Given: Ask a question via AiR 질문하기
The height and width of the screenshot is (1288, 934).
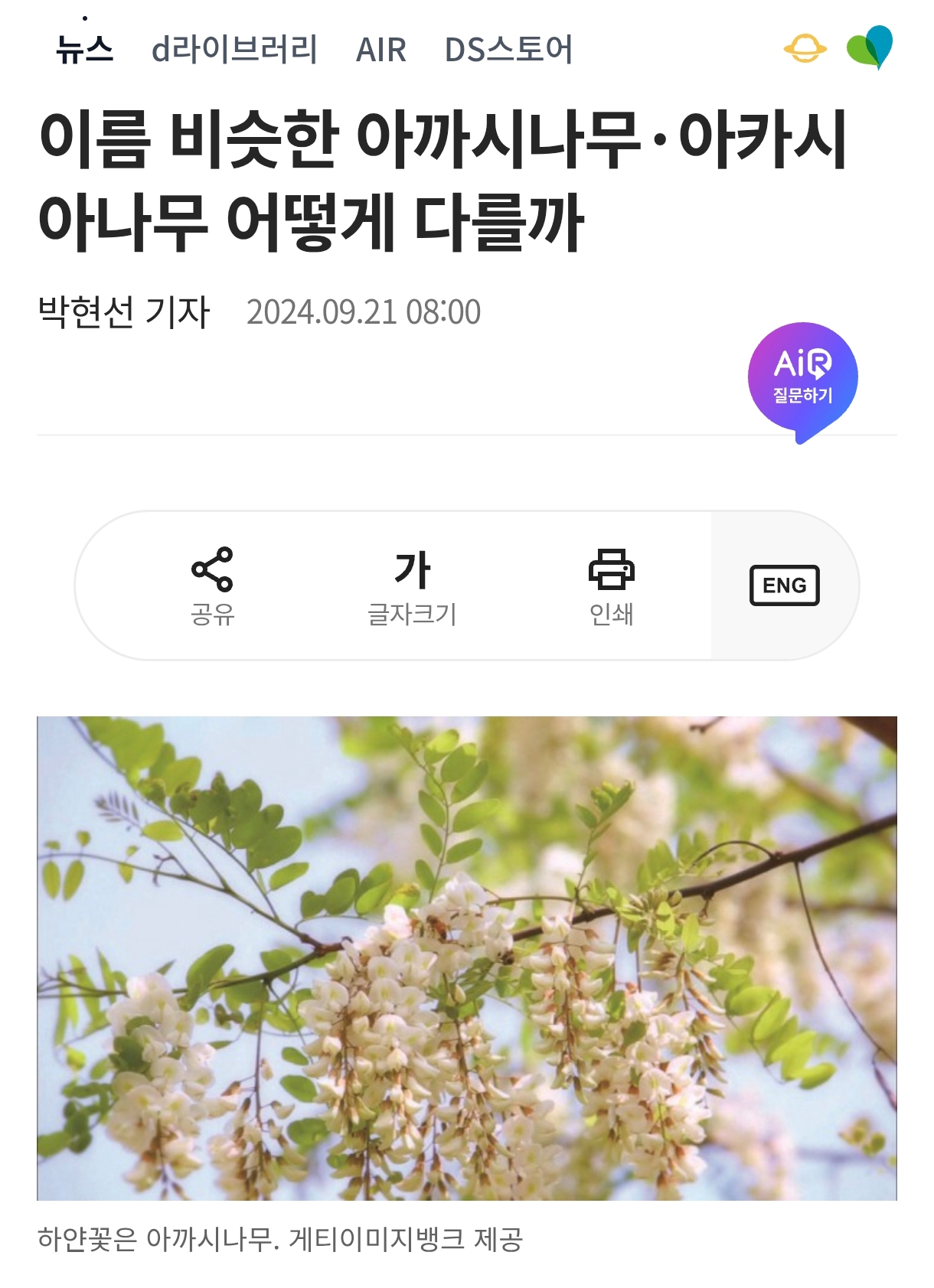Looking at the screenshot, I should [802, 380].
